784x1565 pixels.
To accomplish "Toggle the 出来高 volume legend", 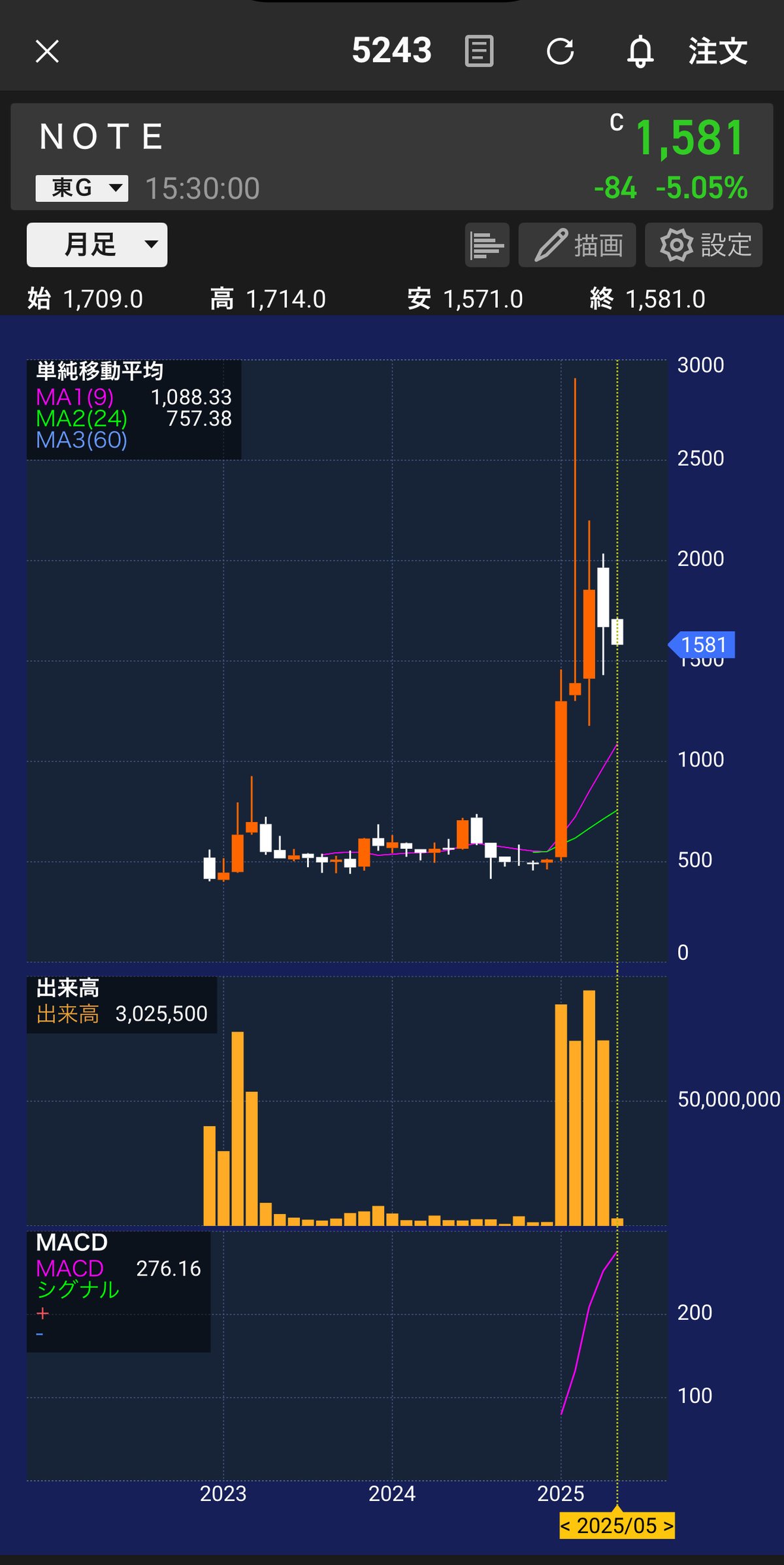I will 67,1014.
